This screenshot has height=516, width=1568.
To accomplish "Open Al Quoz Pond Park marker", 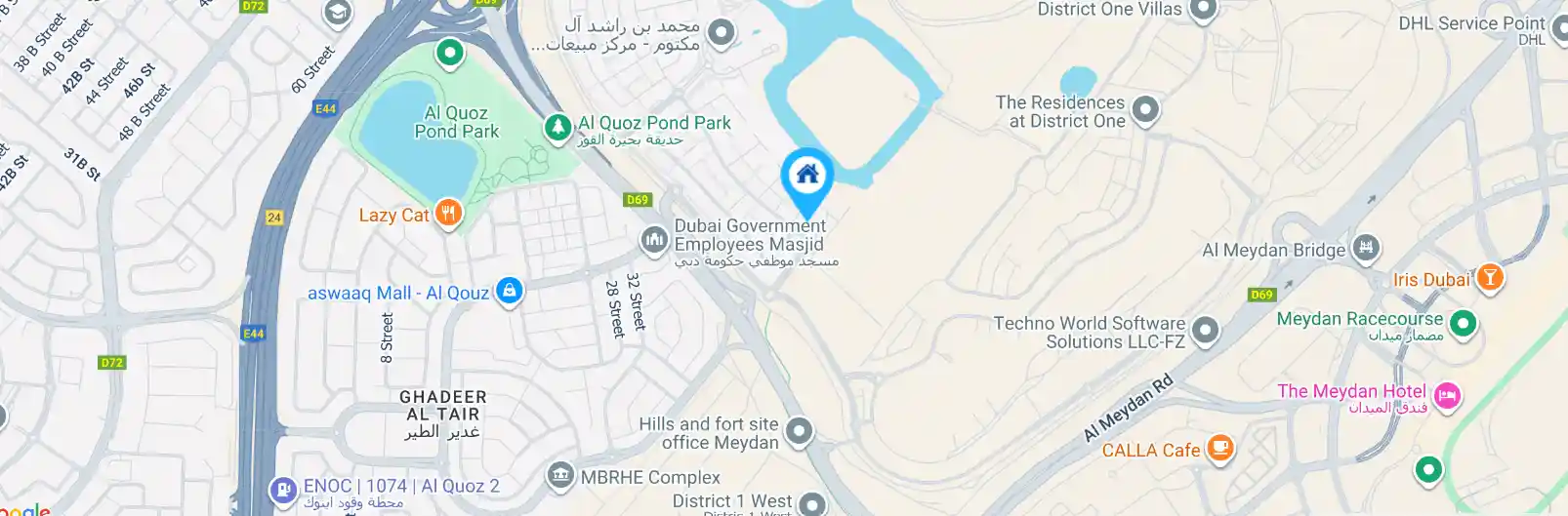I will (557, 127).
